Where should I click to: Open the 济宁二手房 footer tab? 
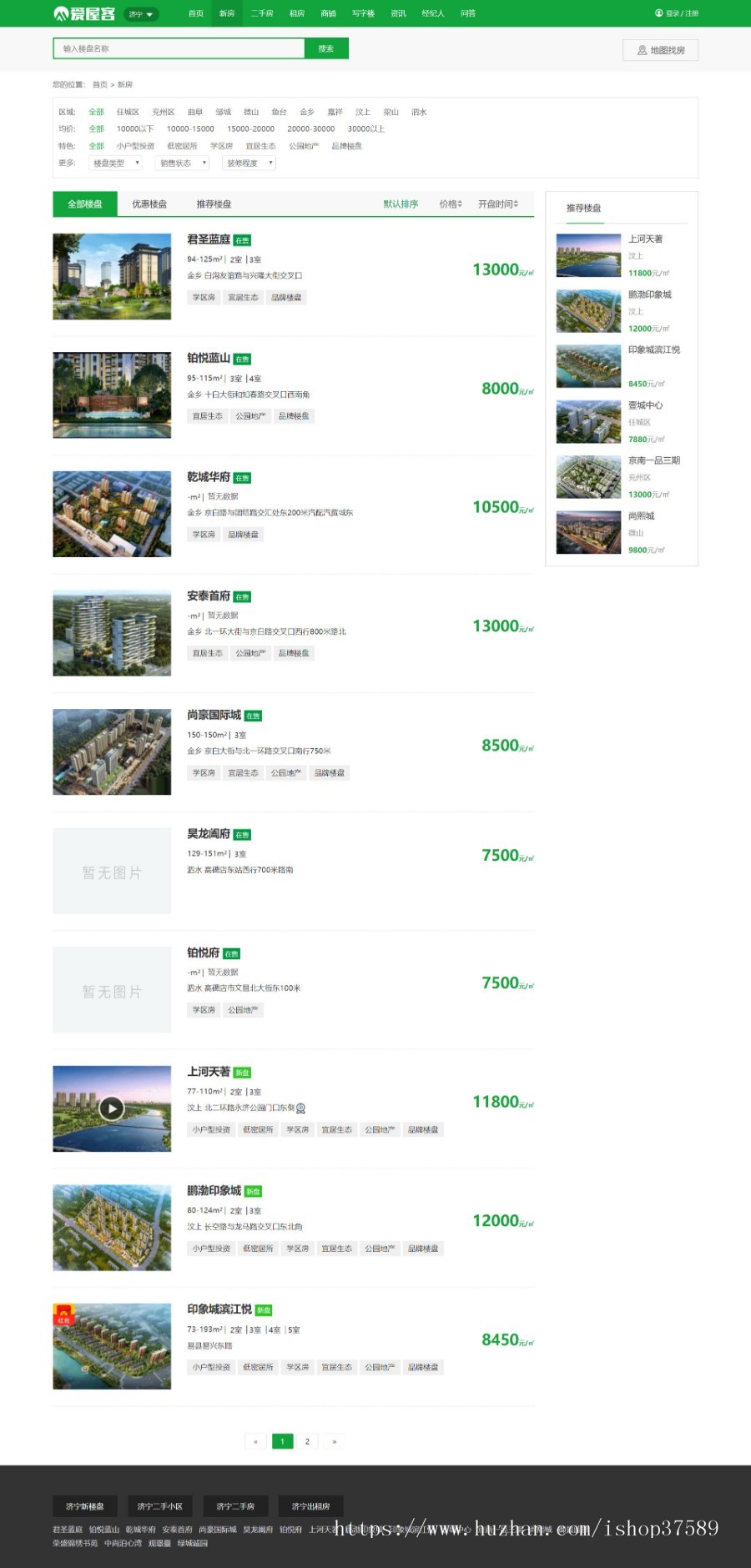tap(235, 1506)
